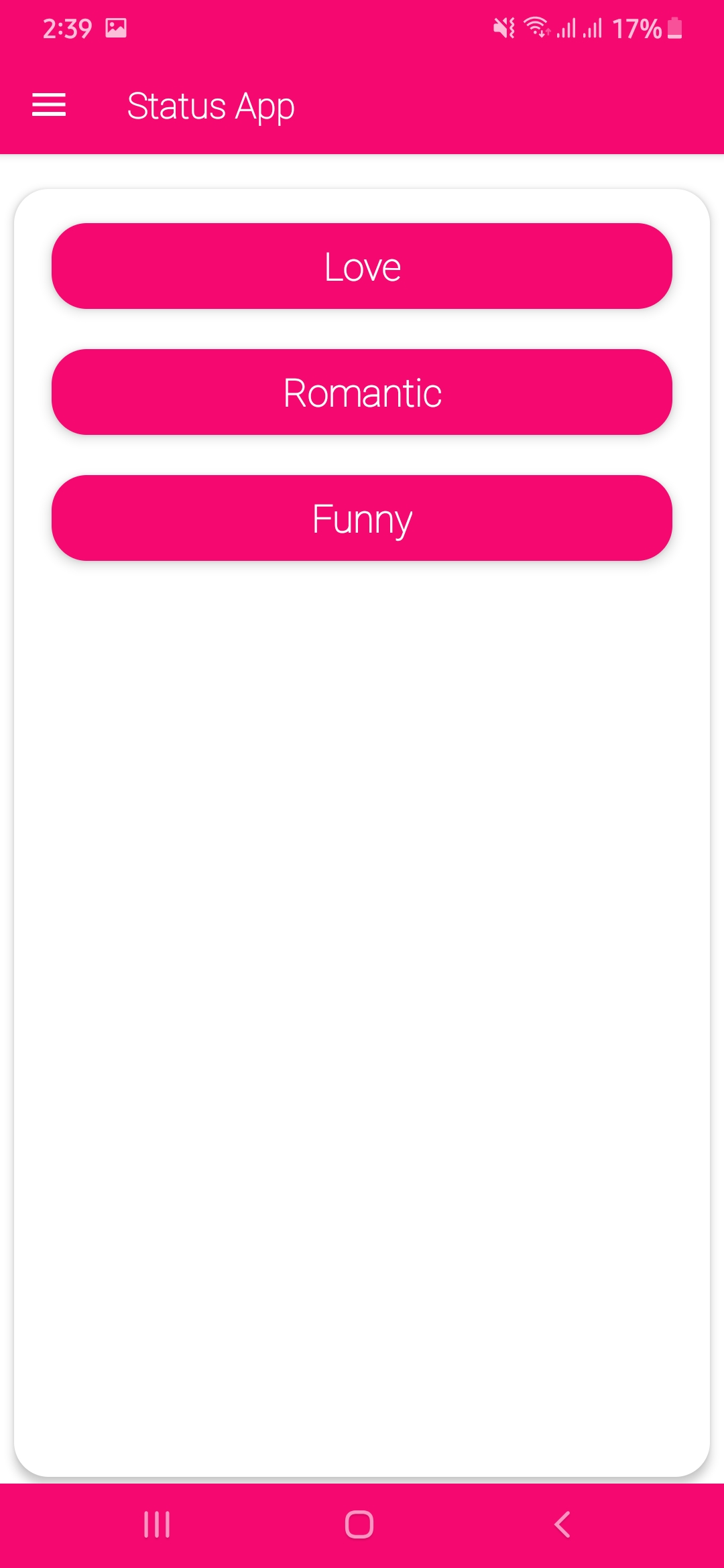Go back using the system back button
The width and height of the screenshot is (724, 1568).
(x=562, y=1524)
